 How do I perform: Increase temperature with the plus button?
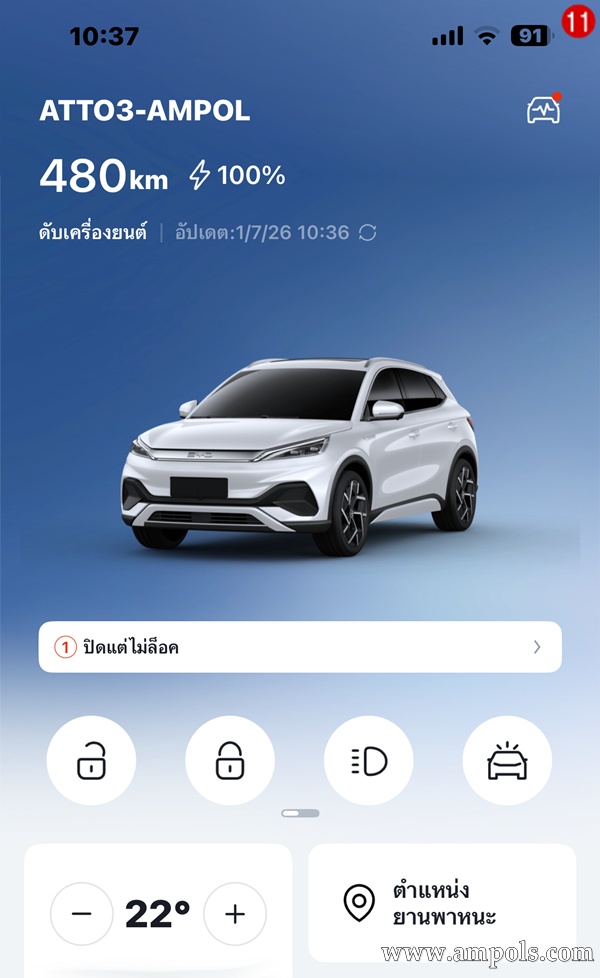click(x=235, y=914)
